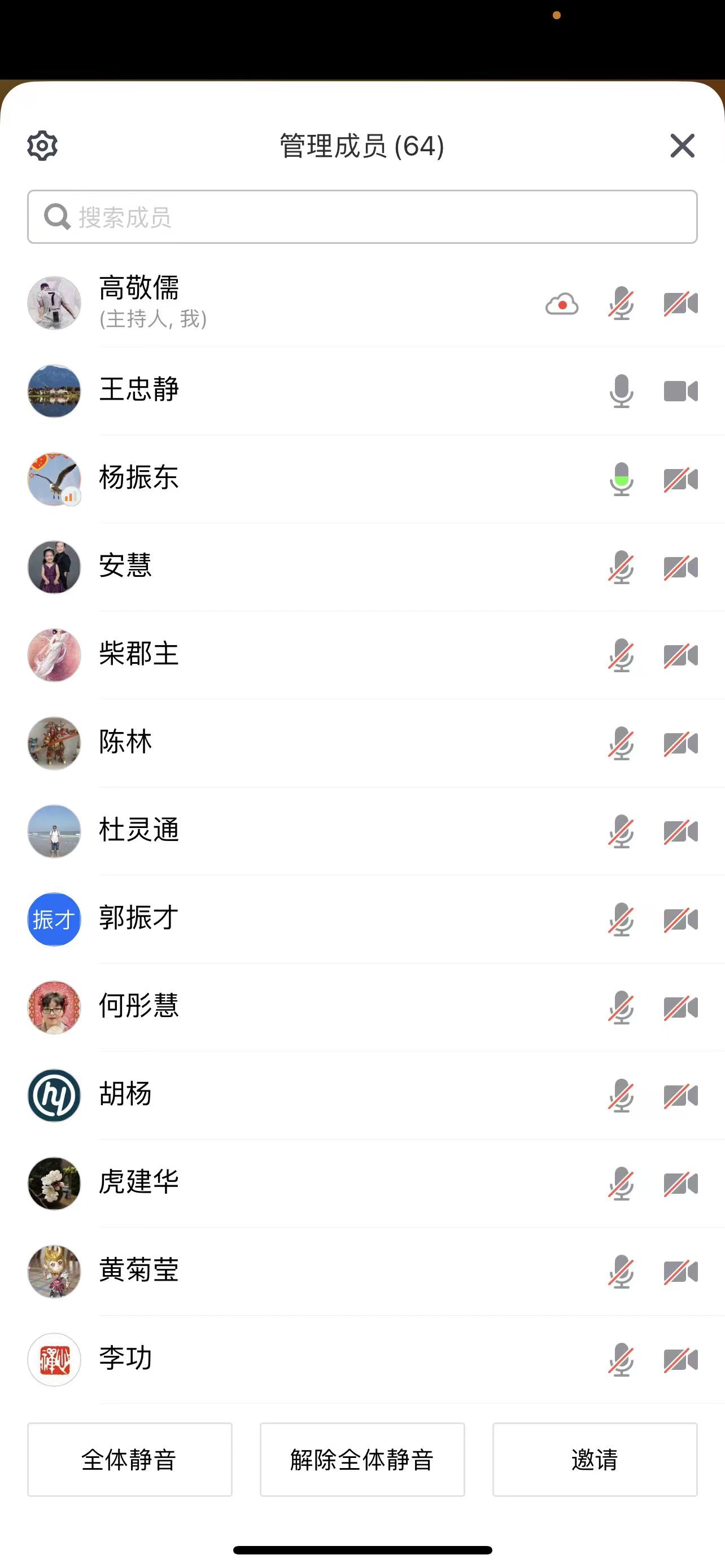Mute 王忠静's microphone
Image resolution: width=725 pixels, height=1568 pixels.
621,391
